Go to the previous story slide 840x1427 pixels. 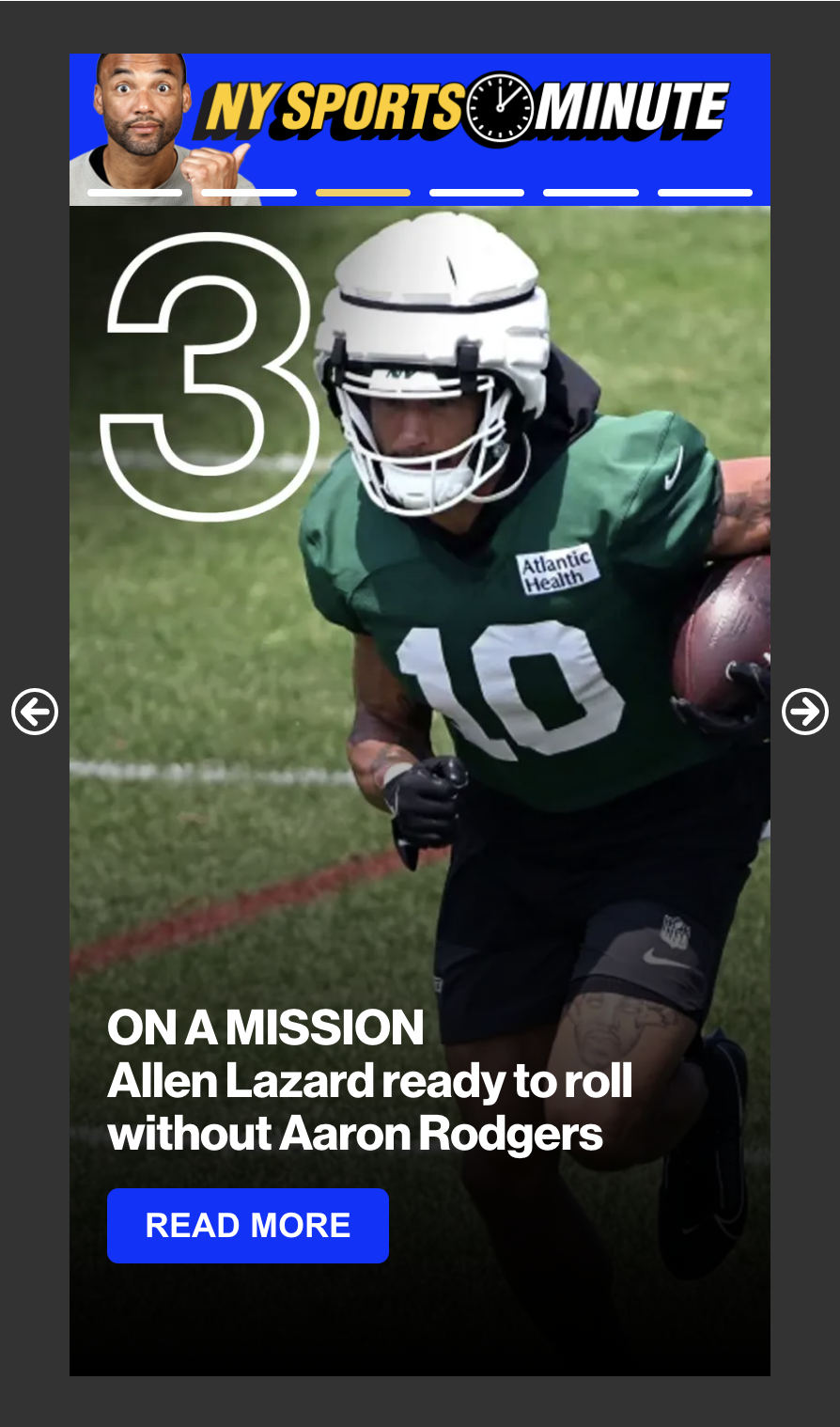35,712
